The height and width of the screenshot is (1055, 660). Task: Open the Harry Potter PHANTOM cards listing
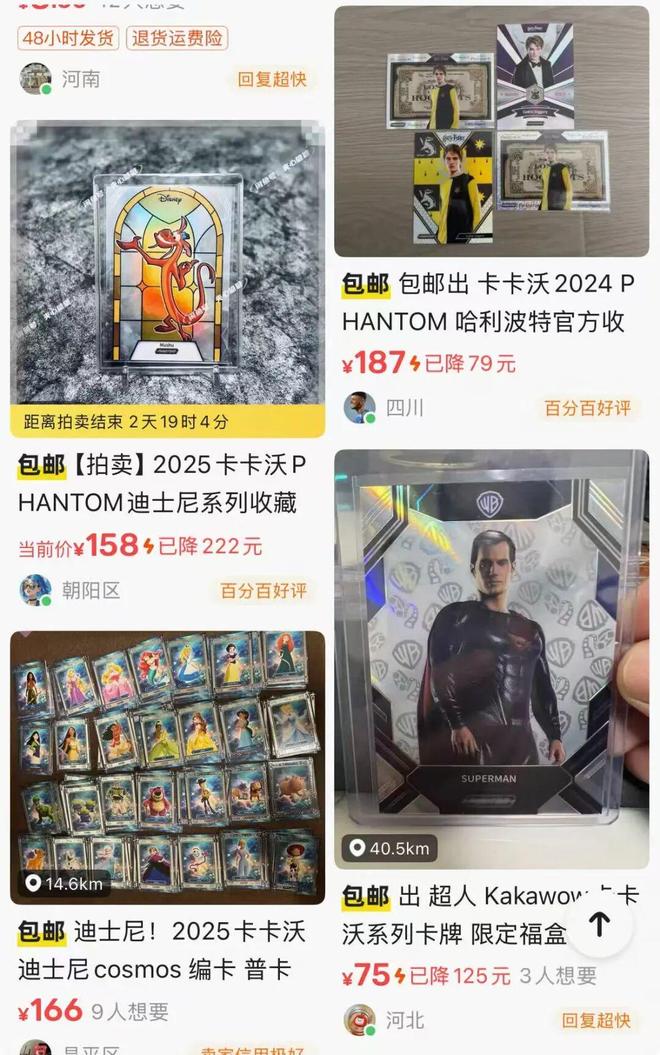[491, 132]
